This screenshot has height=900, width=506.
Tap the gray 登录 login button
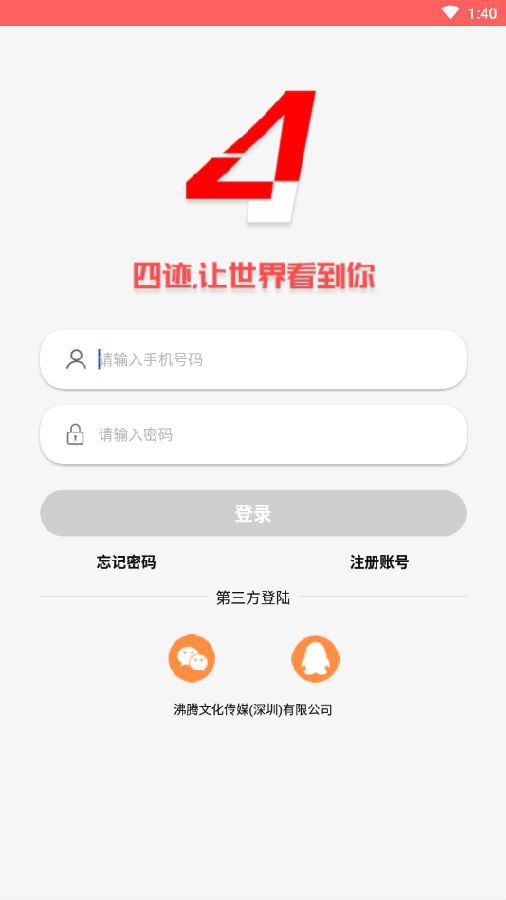coord(253,513)
